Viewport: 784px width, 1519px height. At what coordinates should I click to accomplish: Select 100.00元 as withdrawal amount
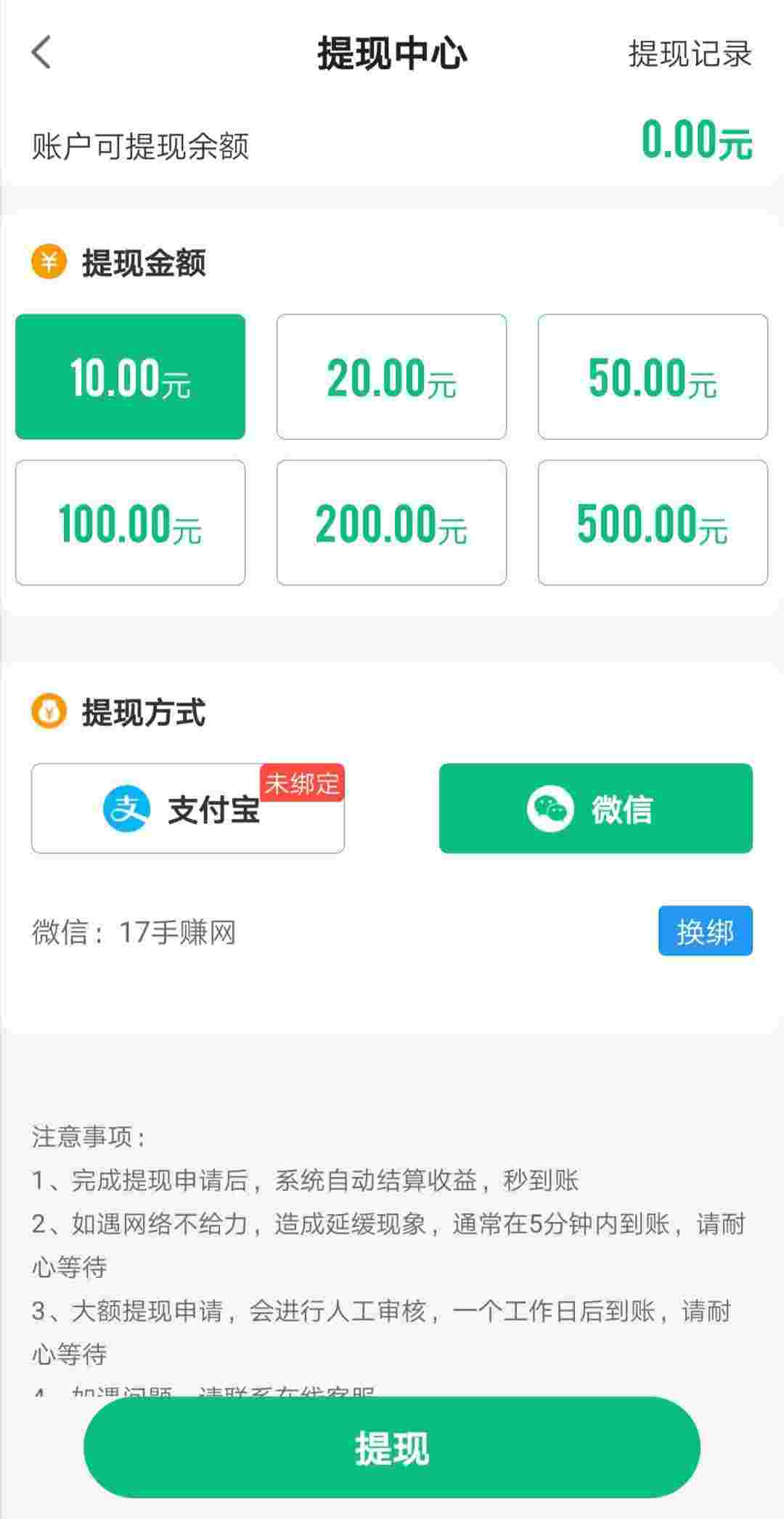point(131,523)
